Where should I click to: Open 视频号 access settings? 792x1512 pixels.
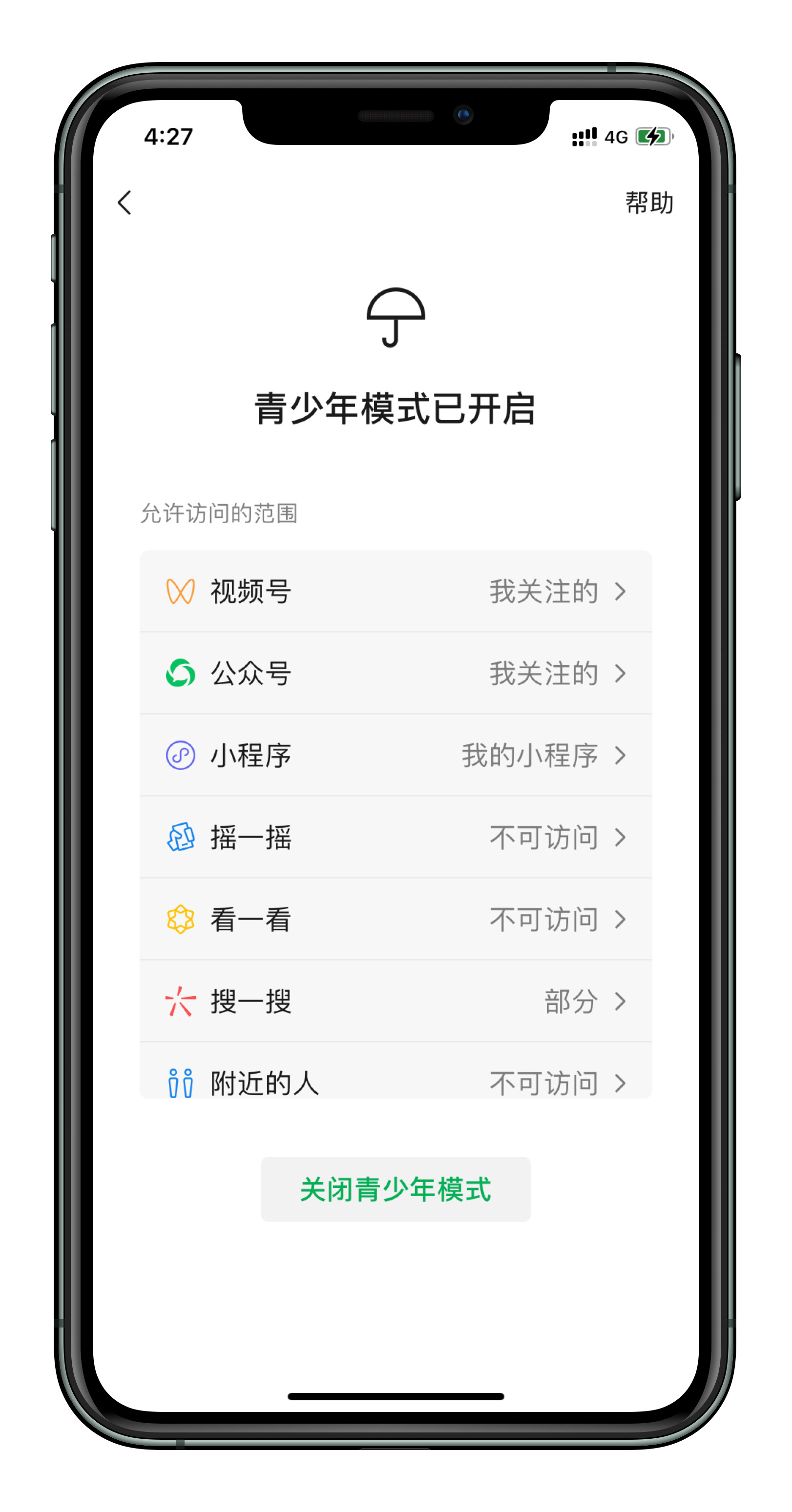[396, 591]
